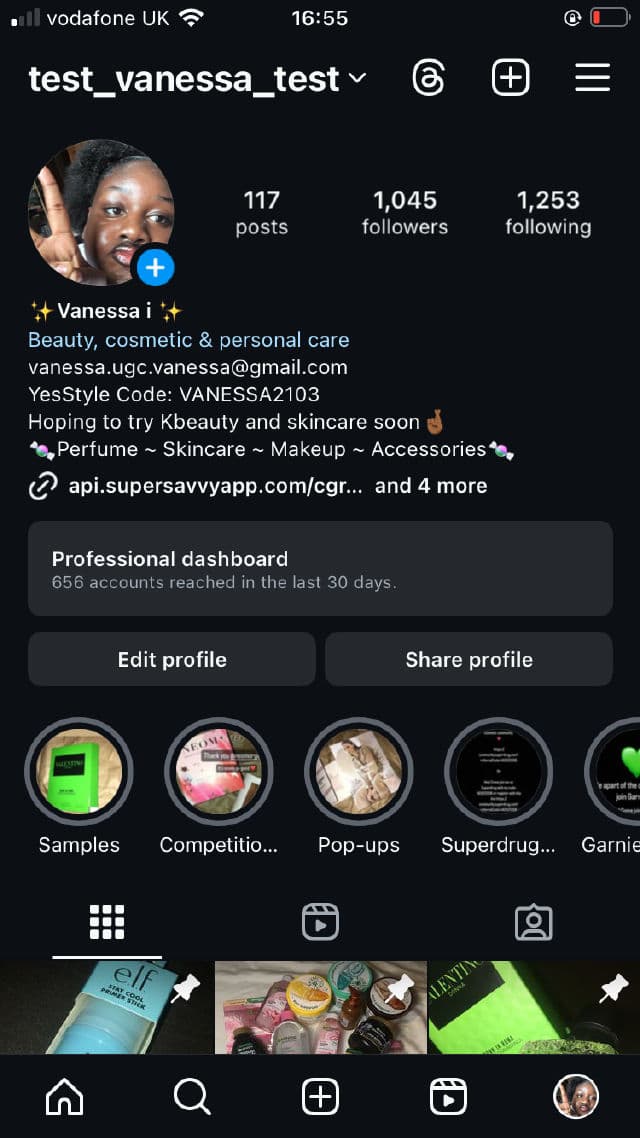This screenshot has width=640, height=1138.
Task: Add a story via profile picture plus
Action: (x=155, y=267)
